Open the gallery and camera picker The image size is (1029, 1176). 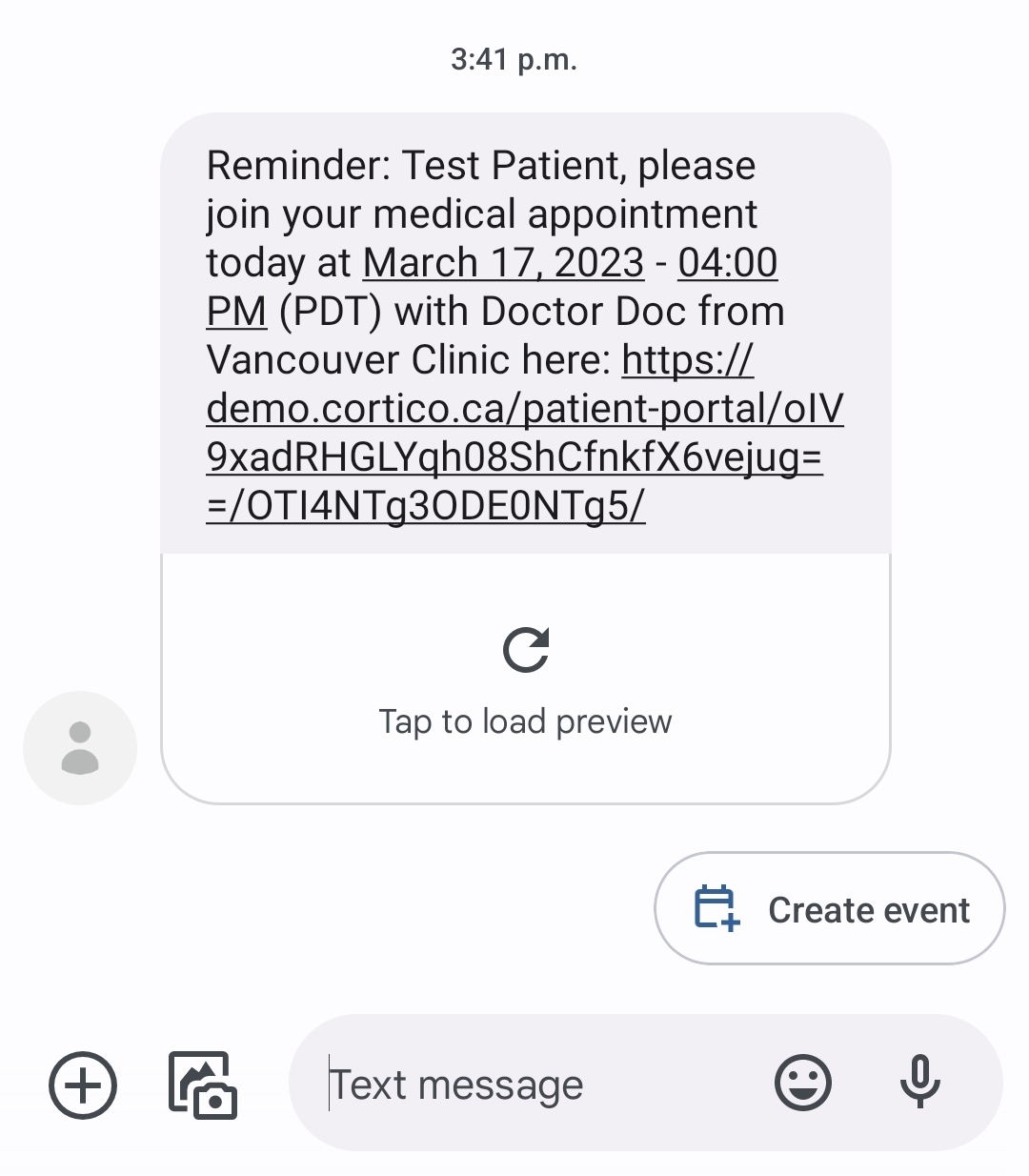coord(202,1085)
